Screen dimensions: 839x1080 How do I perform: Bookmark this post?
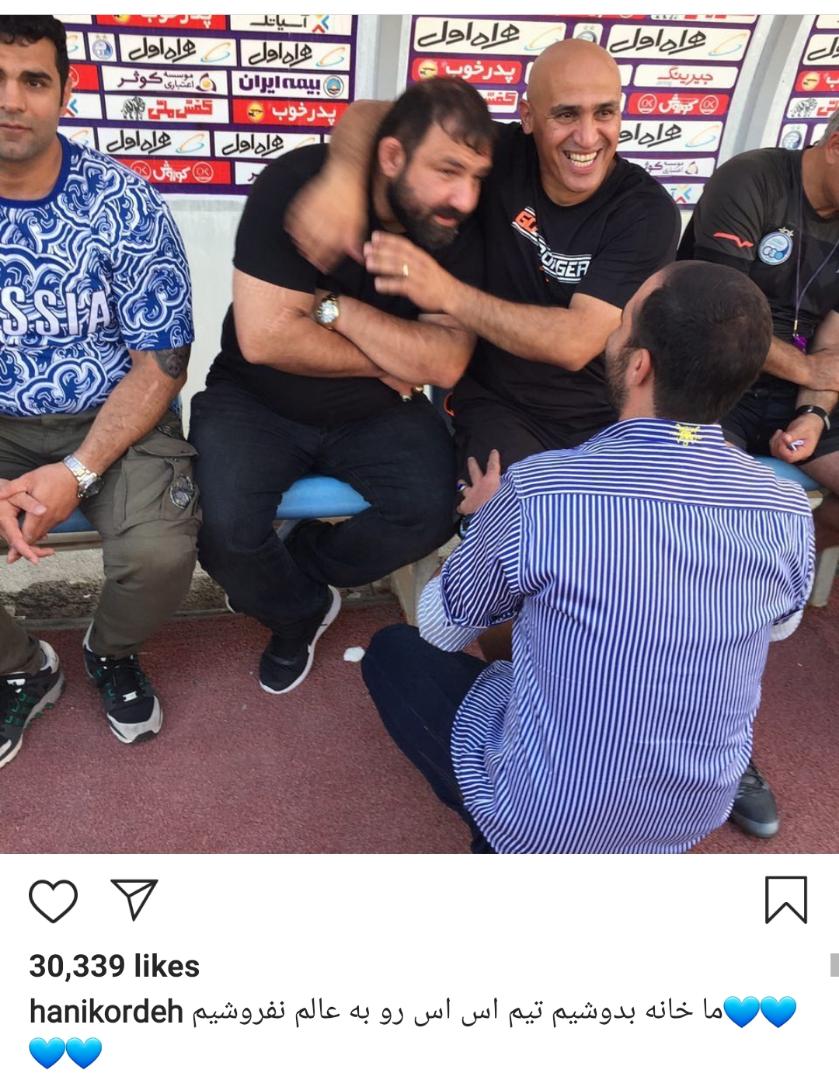click(785, 899)
